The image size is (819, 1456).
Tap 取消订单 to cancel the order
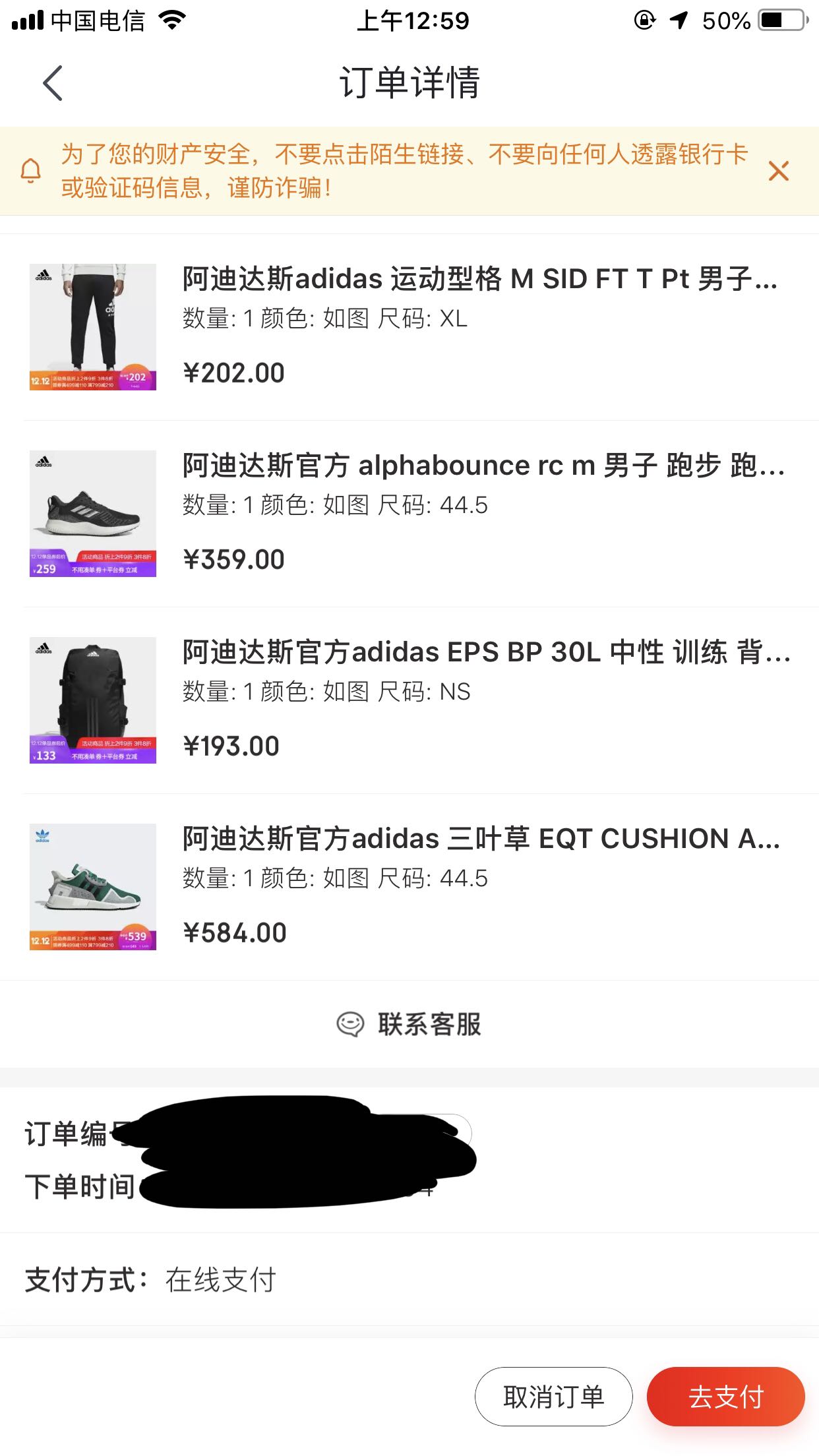[553, 1397]
